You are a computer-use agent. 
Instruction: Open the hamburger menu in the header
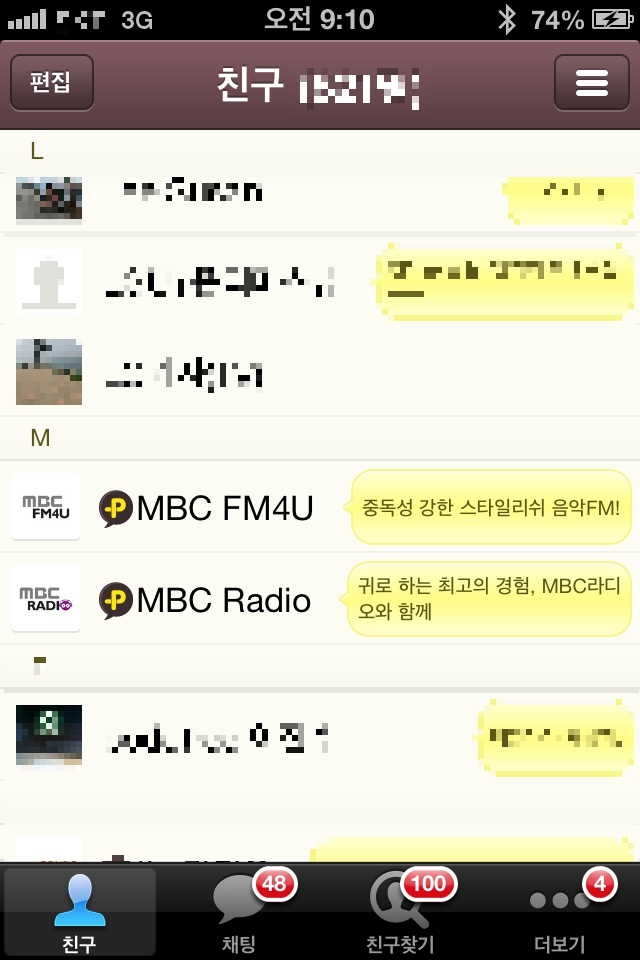[x=591, y=82]
